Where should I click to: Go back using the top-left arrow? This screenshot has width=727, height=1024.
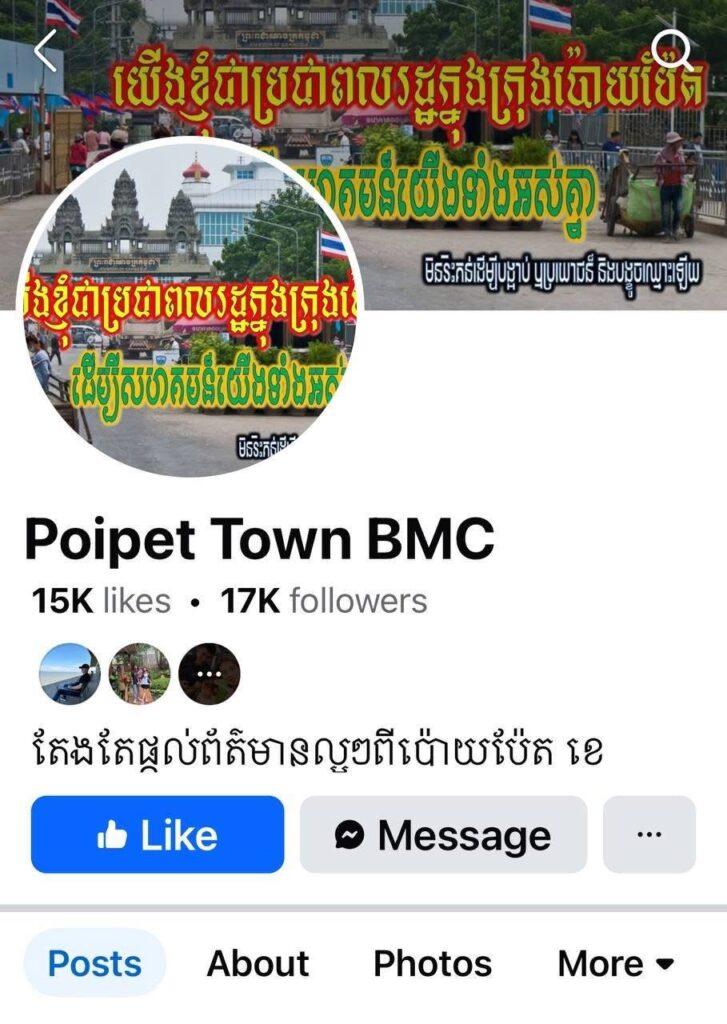[x=45, y=51]
